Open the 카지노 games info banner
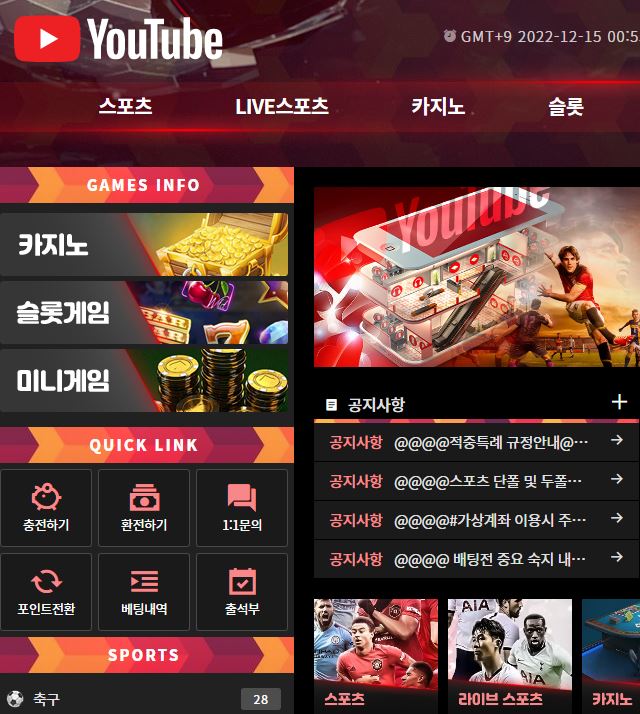The image size is (640, 714). [x=144, y=244]
